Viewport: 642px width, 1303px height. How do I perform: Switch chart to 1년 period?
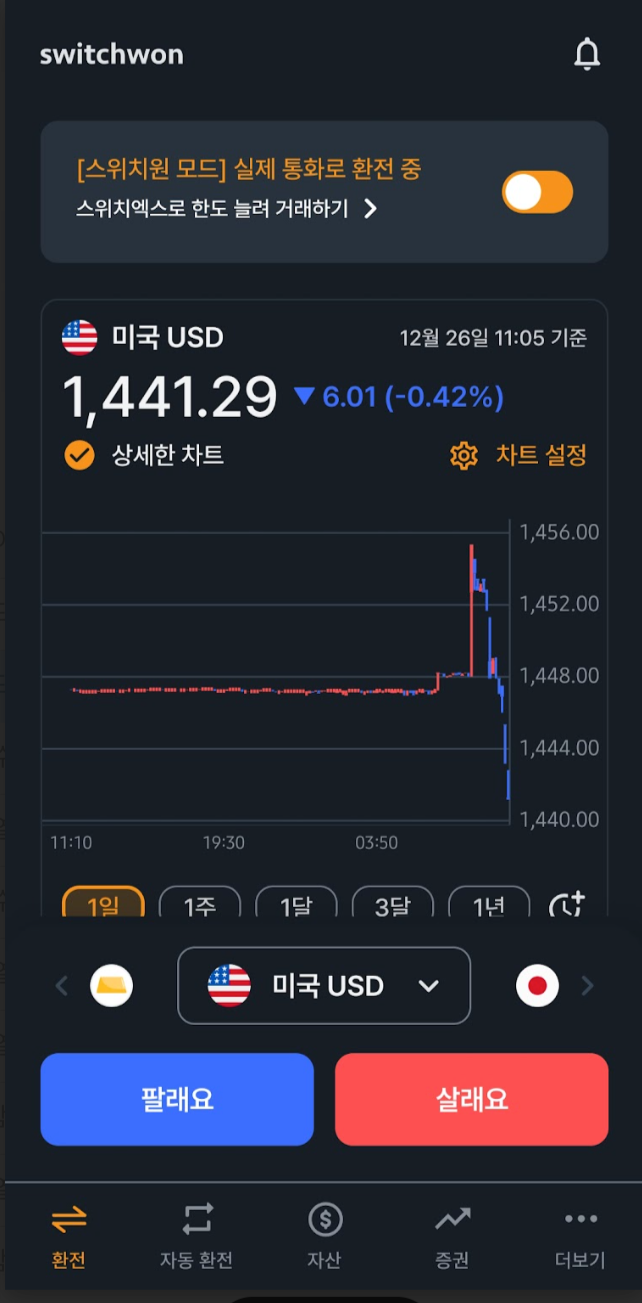(489, 903)
